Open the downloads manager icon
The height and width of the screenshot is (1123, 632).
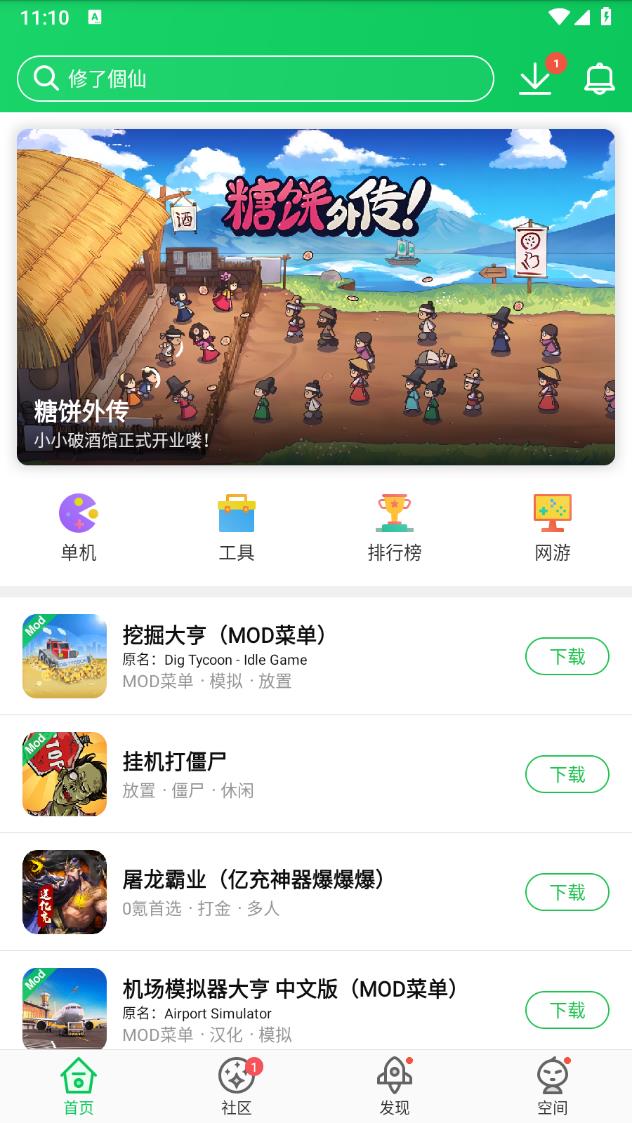(x=536, y=79)
